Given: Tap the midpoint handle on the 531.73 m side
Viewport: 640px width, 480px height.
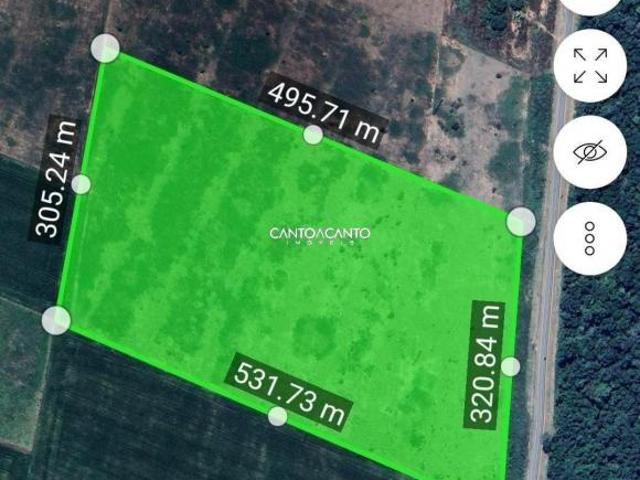Looking at the screenshot, I should (x=278, y=416).
